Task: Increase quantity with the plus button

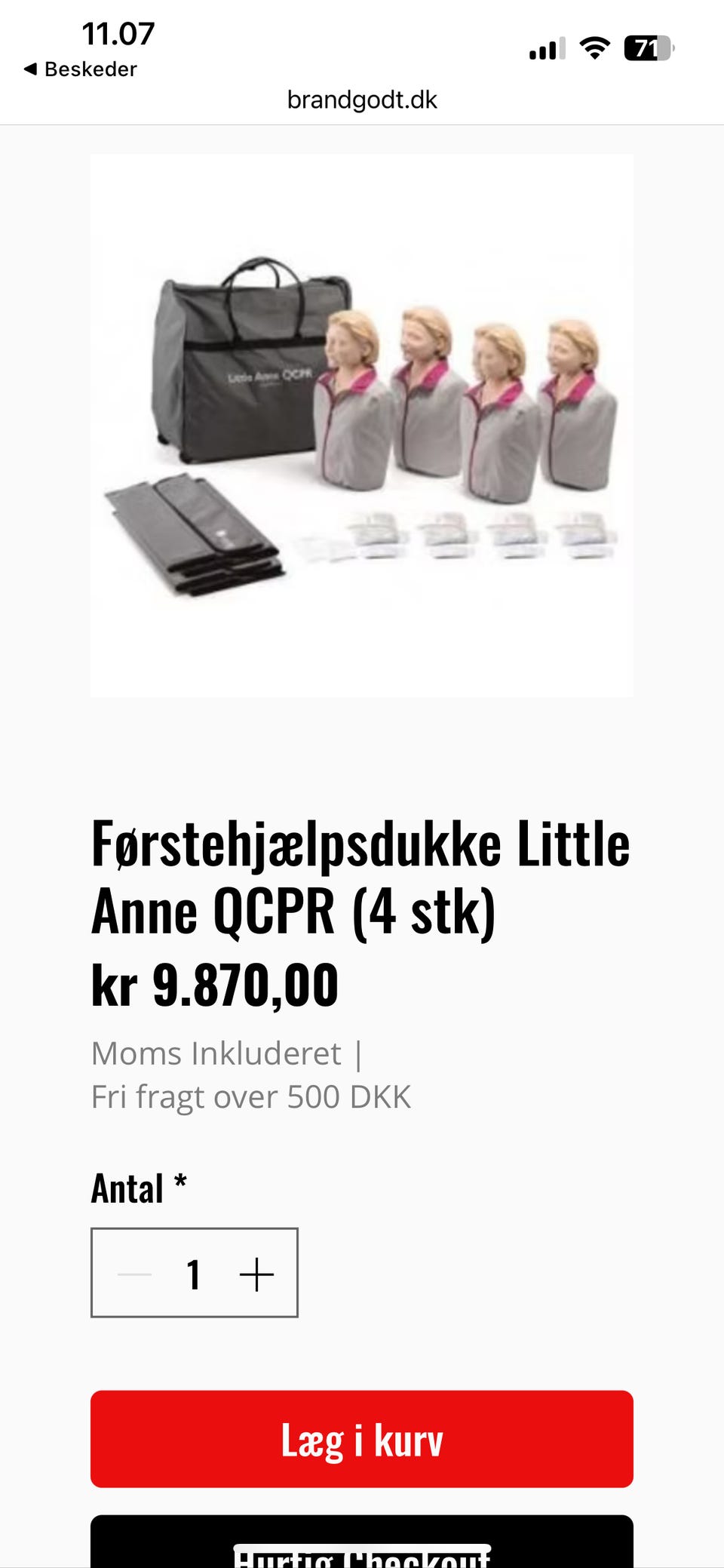Action: tap(256, 1274)
